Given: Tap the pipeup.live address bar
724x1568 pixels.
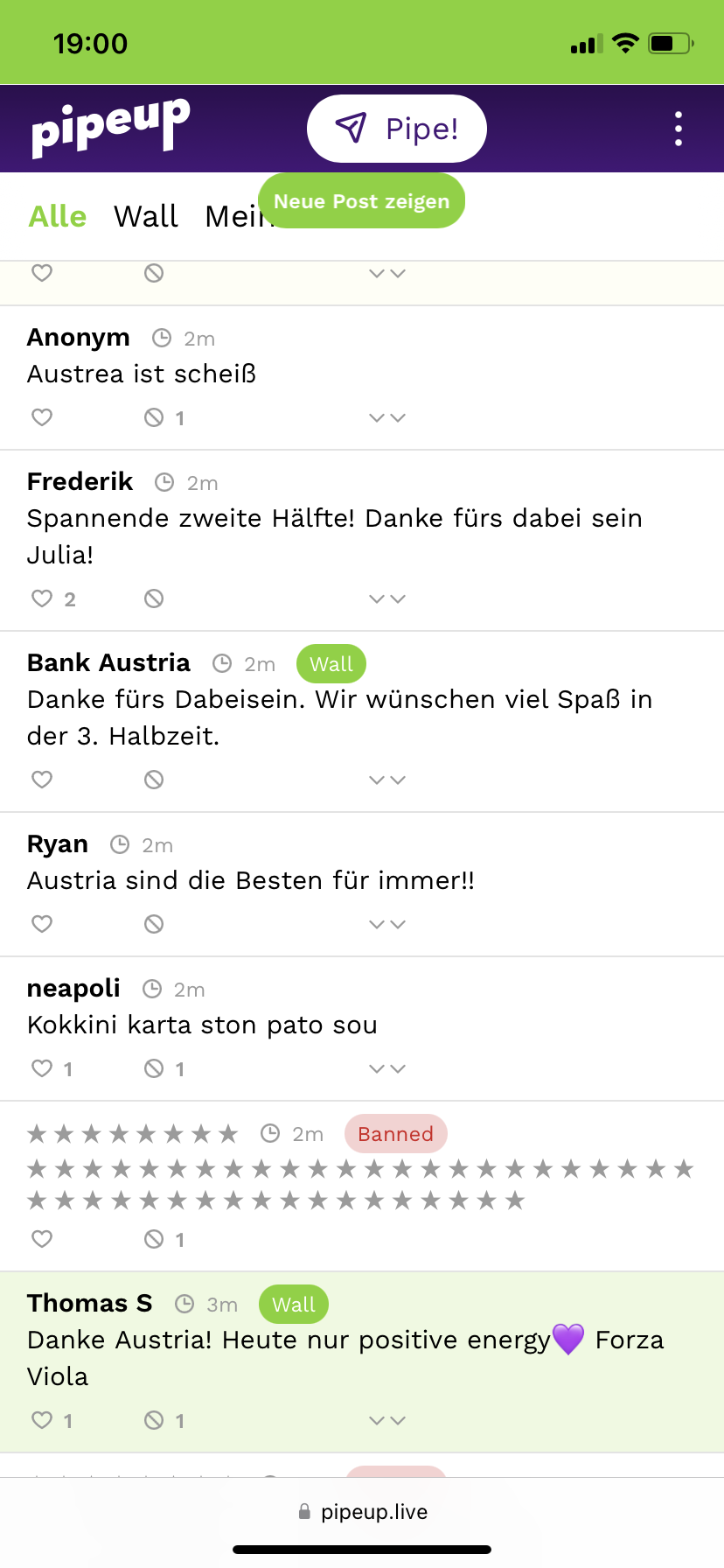Looking at the screenshot, I should coord(362,1512).
